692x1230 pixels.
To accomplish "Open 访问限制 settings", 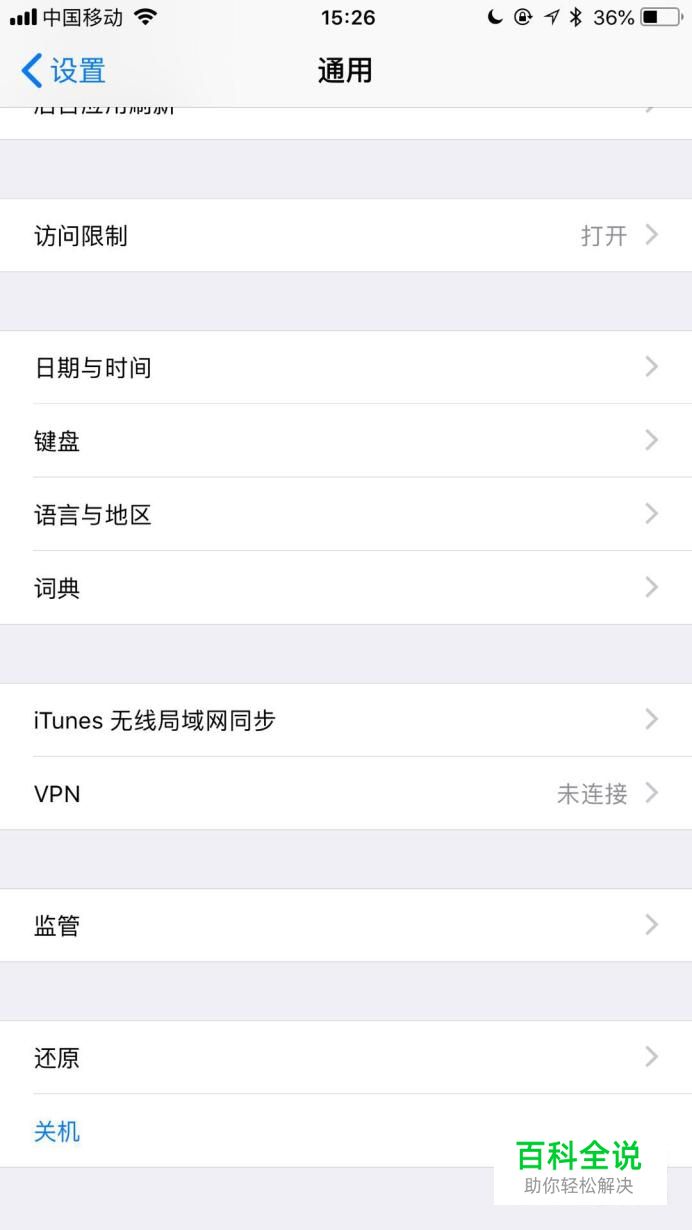I will click(x=346, y=236).
